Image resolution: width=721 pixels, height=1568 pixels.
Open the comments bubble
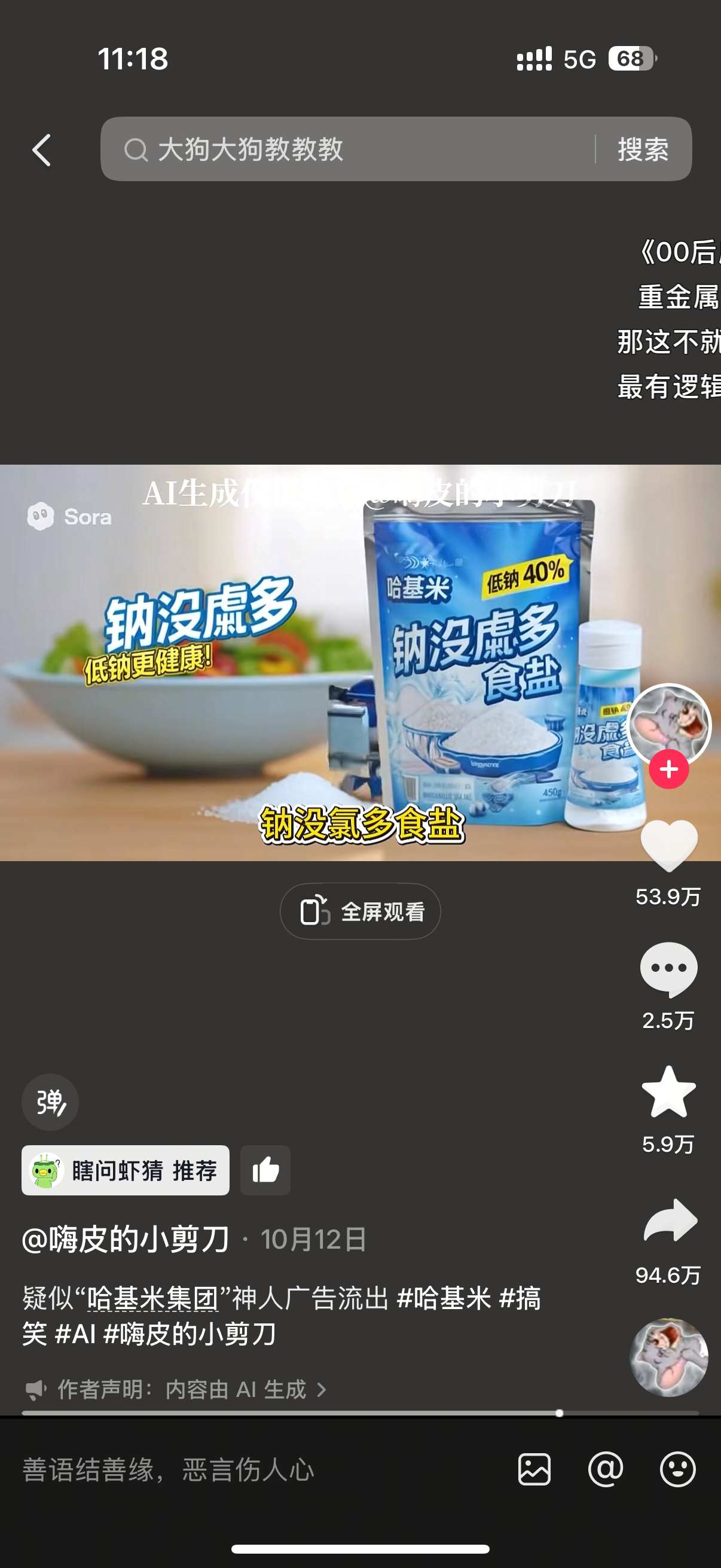coord(668,968)
